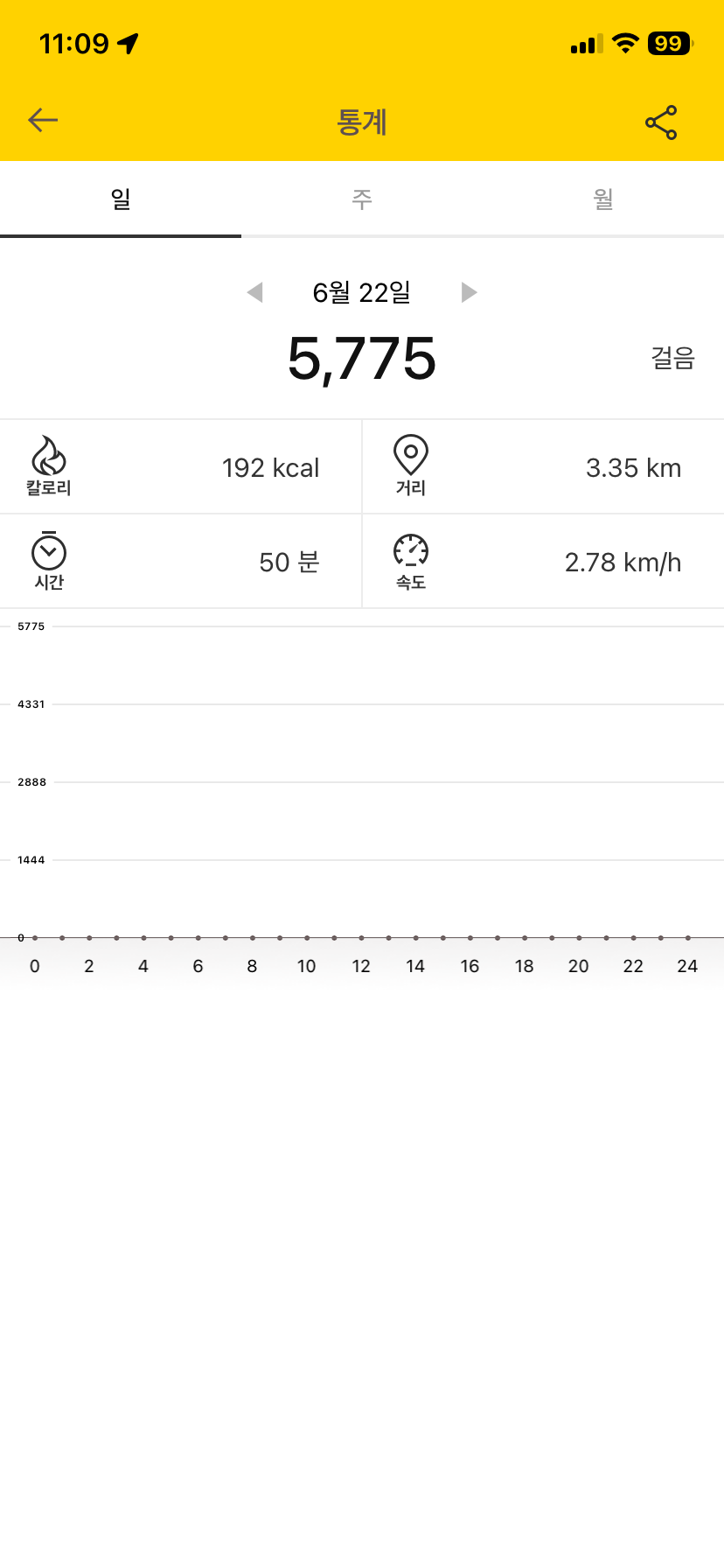Go to the previous day arrow
The image size is (724, 1568).
coord(255,292)
